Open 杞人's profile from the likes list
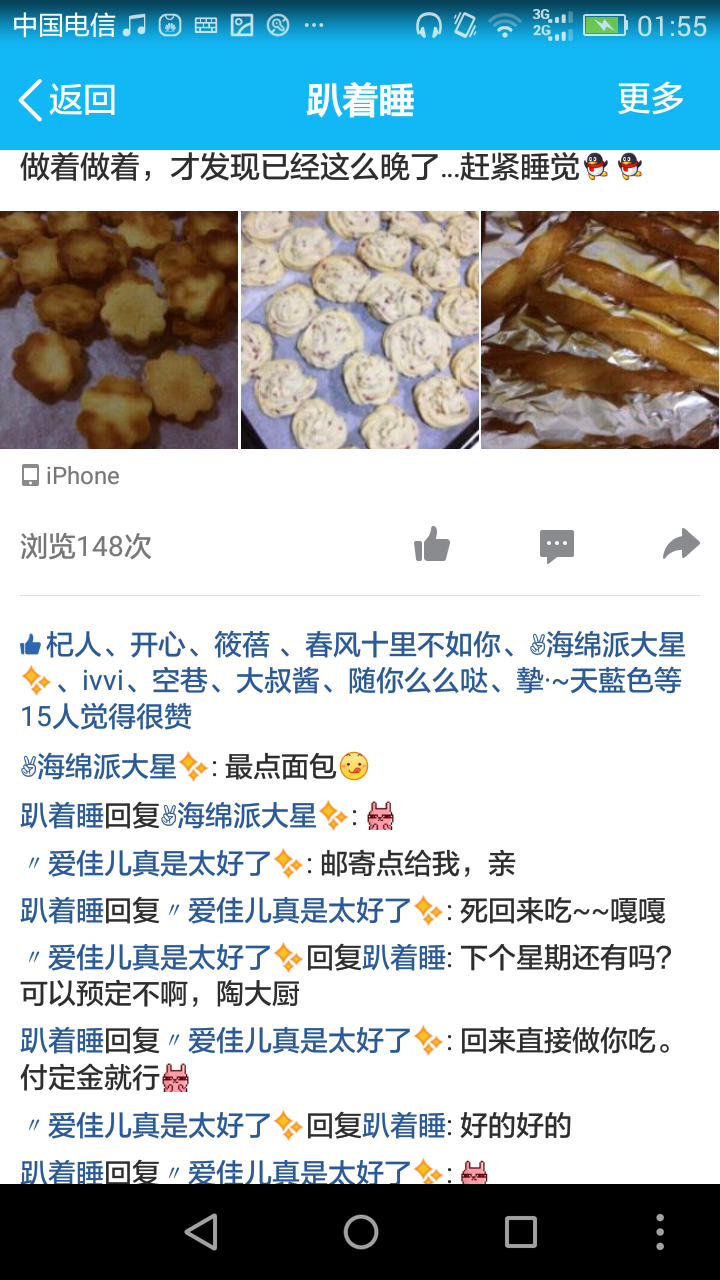The width and height of the screenshot is (720, 1280). click(x=74, y=645)
